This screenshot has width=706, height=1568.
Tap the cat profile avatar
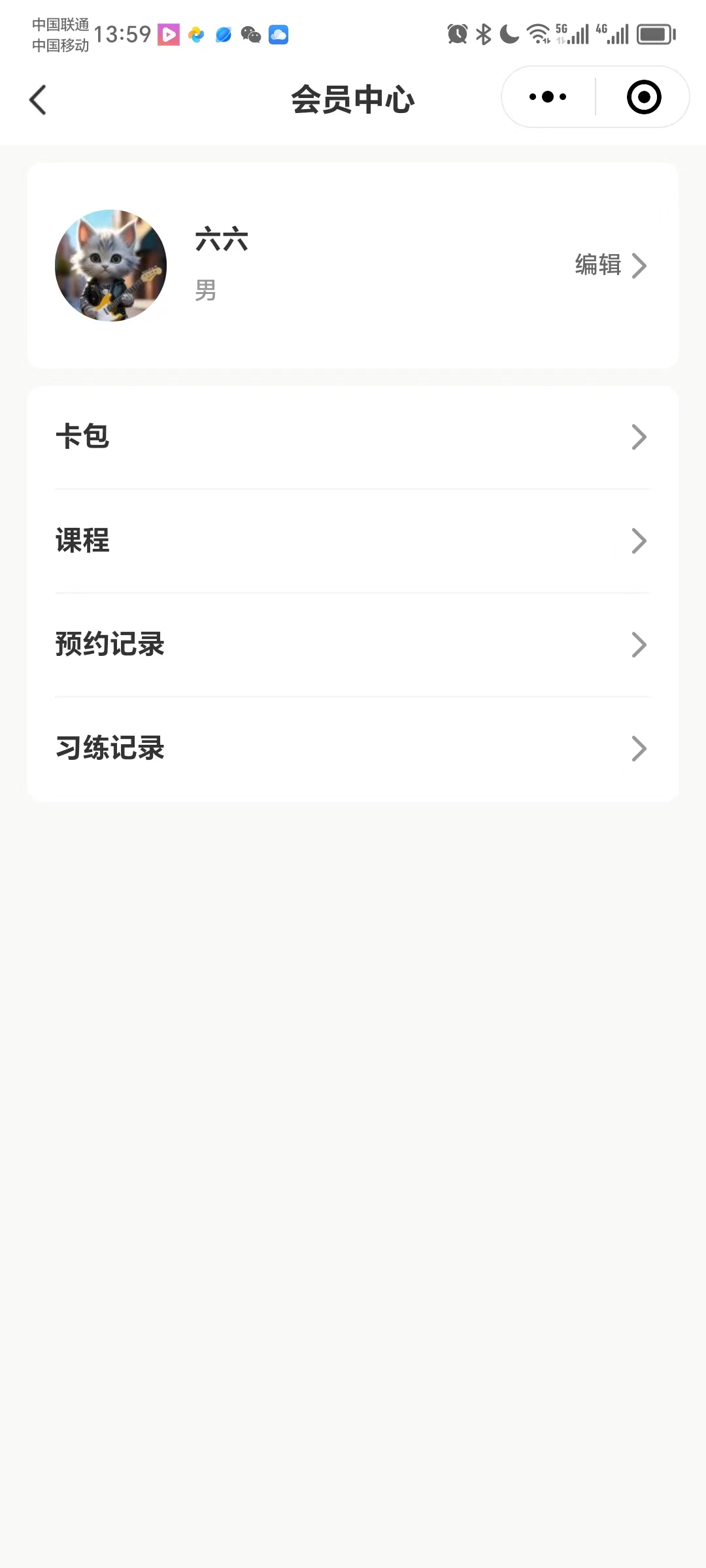click(x=111, y=265)
